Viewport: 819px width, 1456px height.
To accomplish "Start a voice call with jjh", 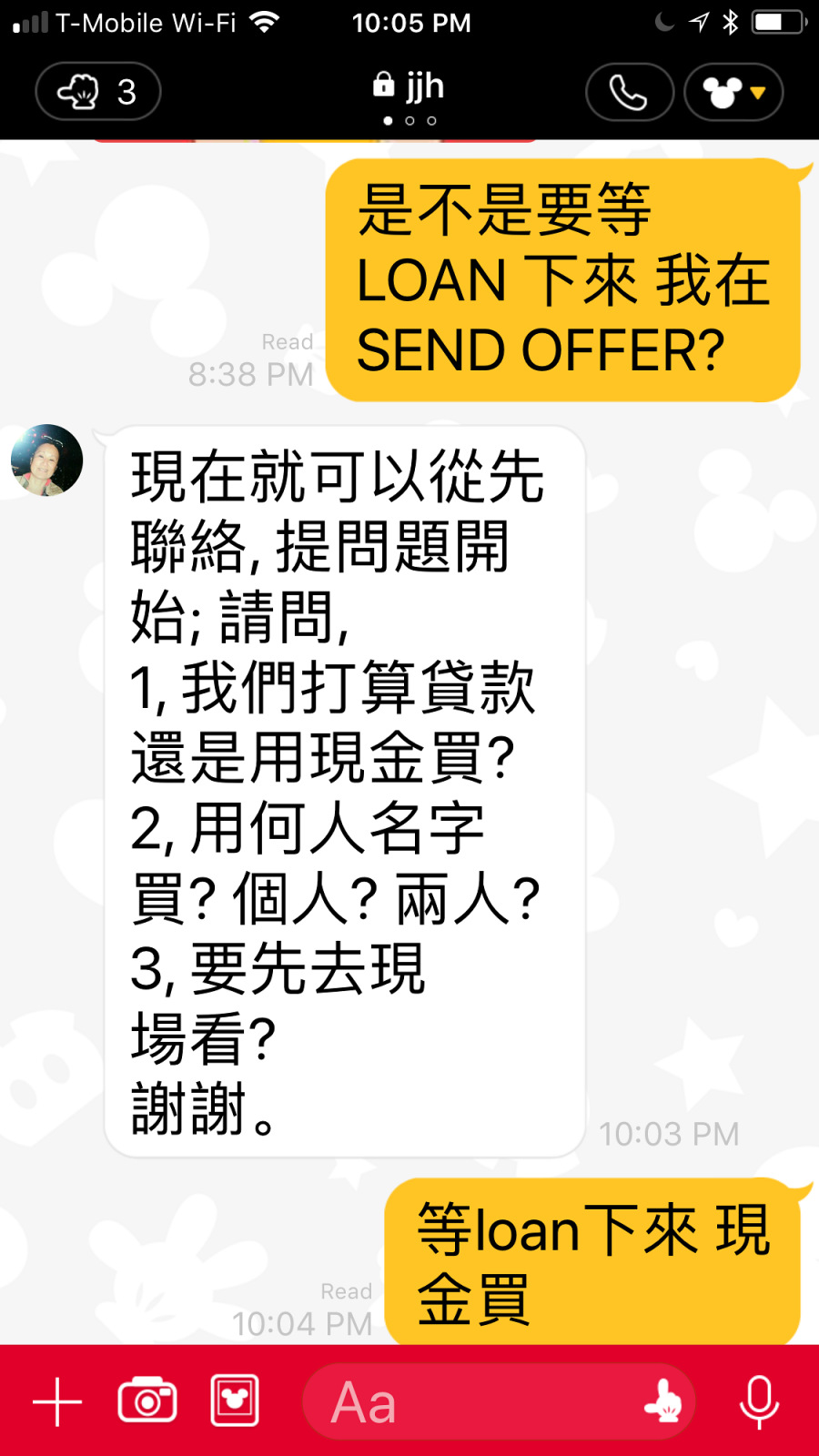I will point(629,92).
